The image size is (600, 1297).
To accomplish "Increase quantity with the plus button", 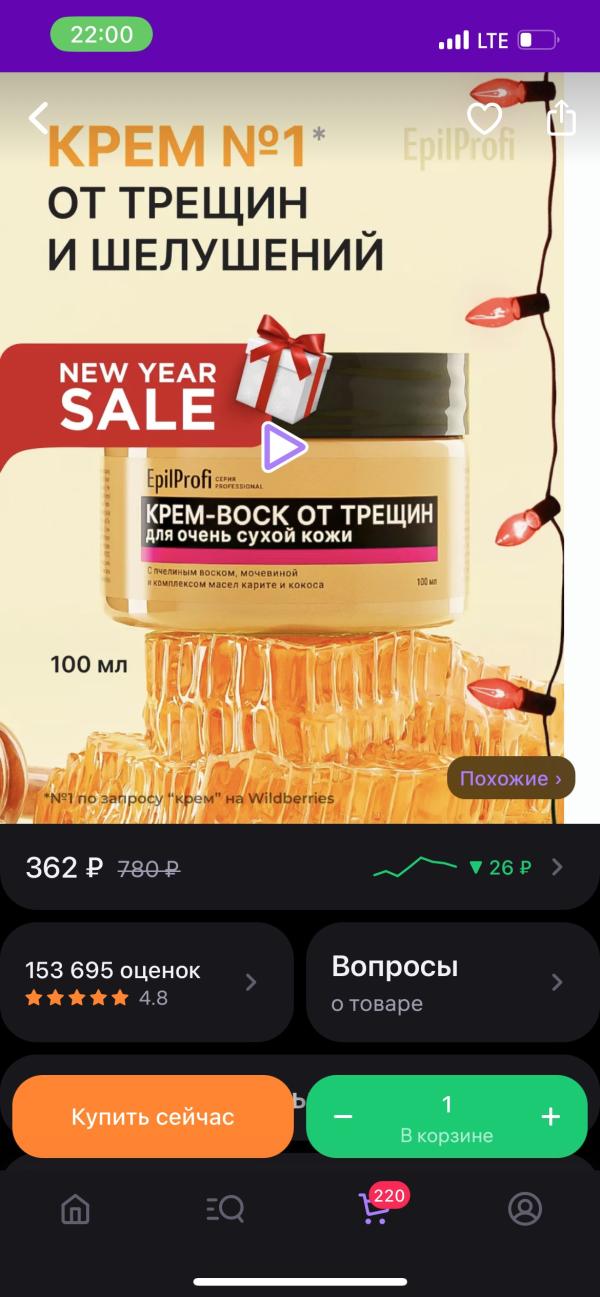I will [x=551, y=1117].
